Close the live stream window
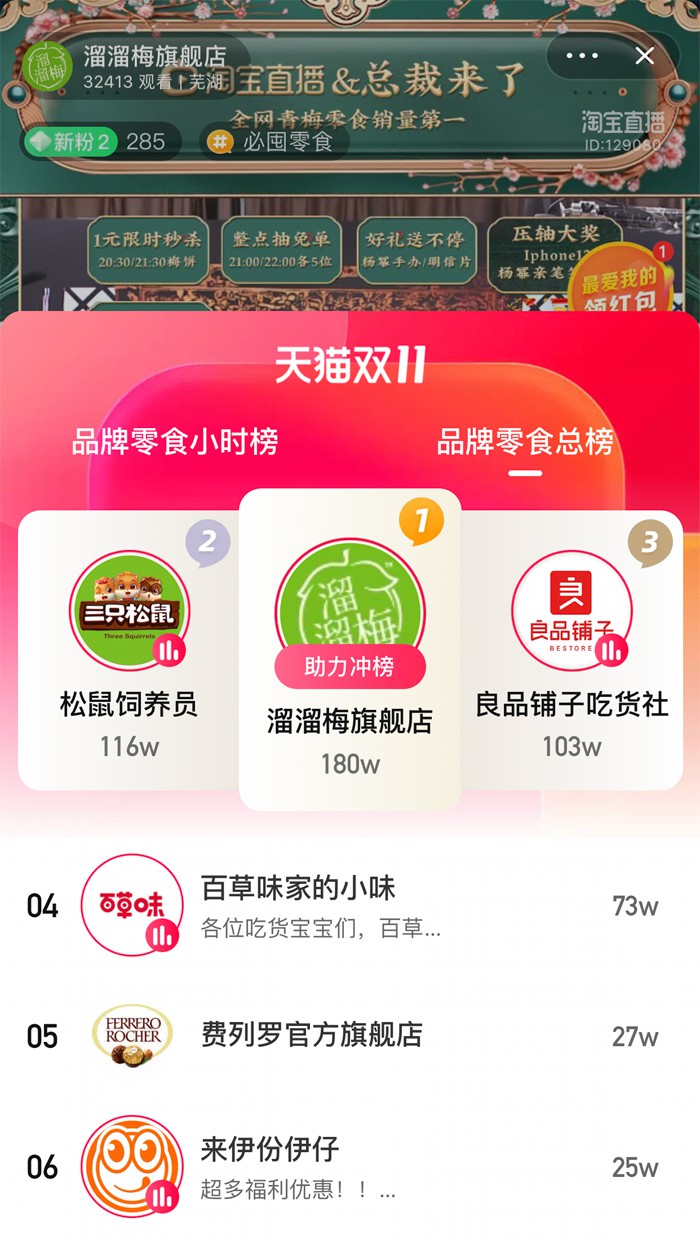The height and width of the screenshot is (1244, 700). coord(645,56)
